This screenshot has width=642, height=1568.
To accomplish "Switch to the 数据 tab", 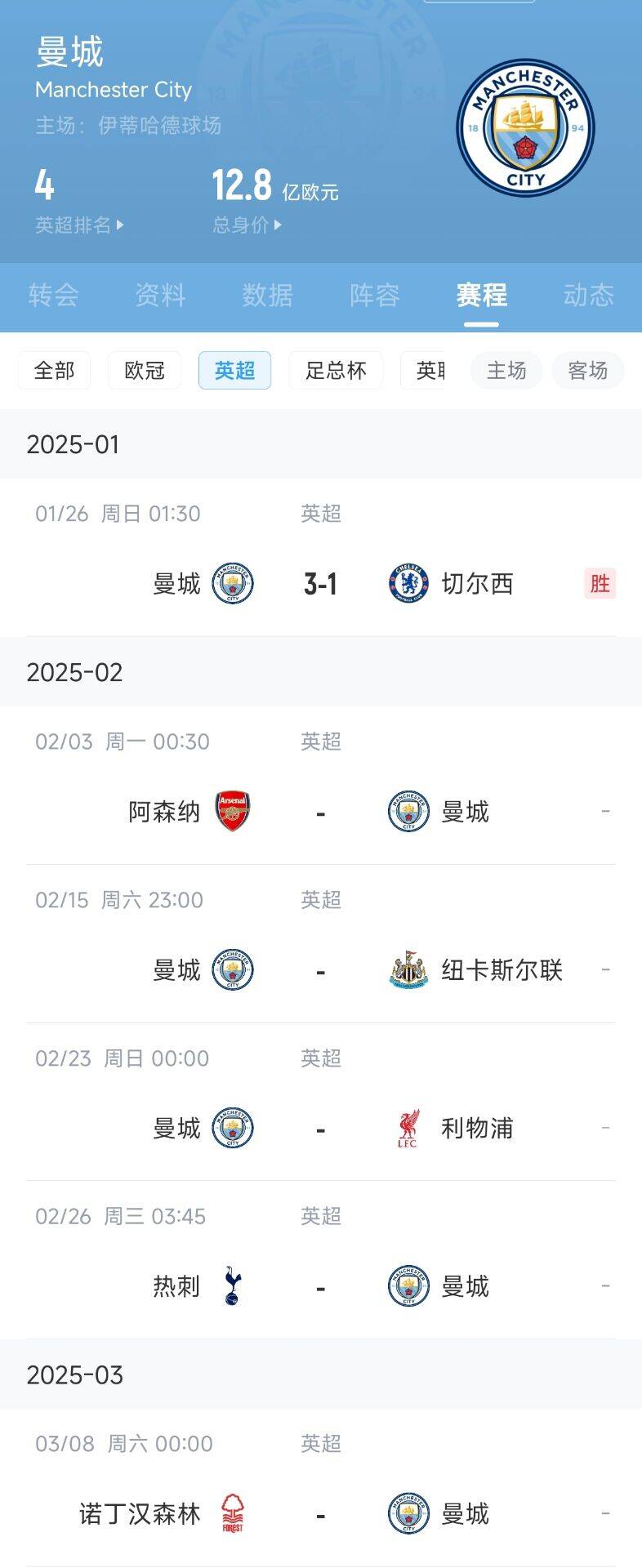I will click(x=267, y=295).
